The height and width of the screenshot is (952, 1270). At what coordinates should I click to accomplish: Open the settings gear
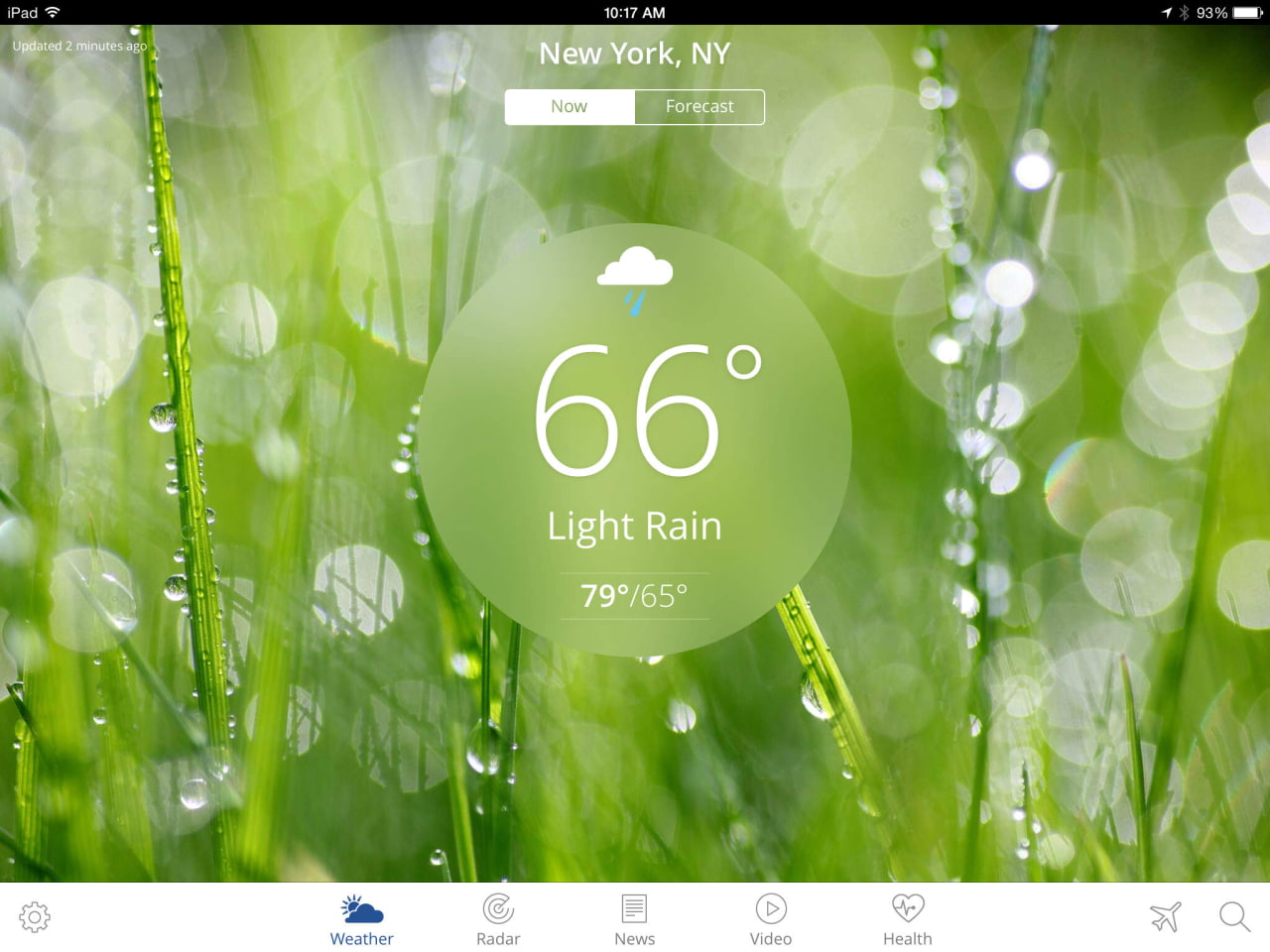[x=35, y=917]
